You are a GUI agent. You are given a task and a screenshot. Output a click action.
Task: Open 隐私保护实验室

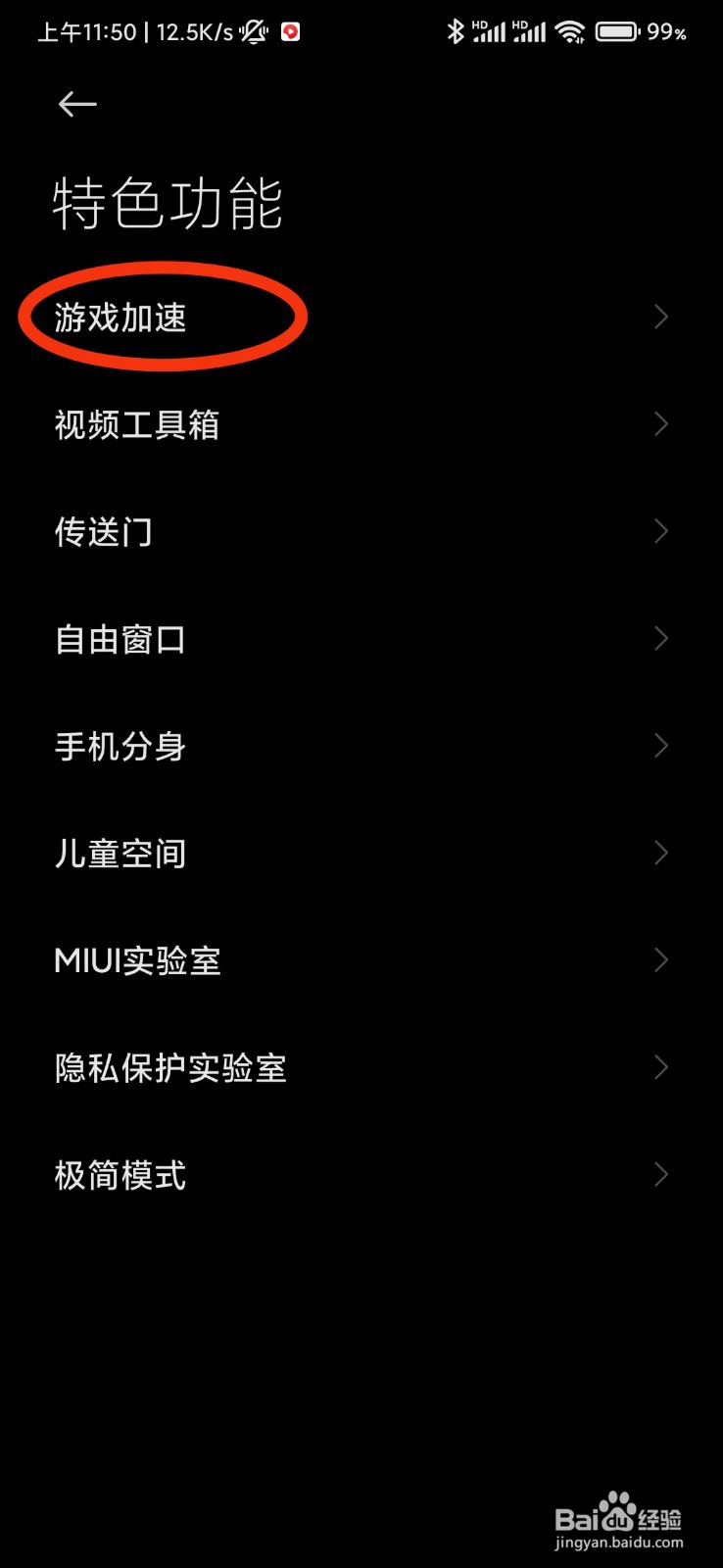tap(169, 1068)
